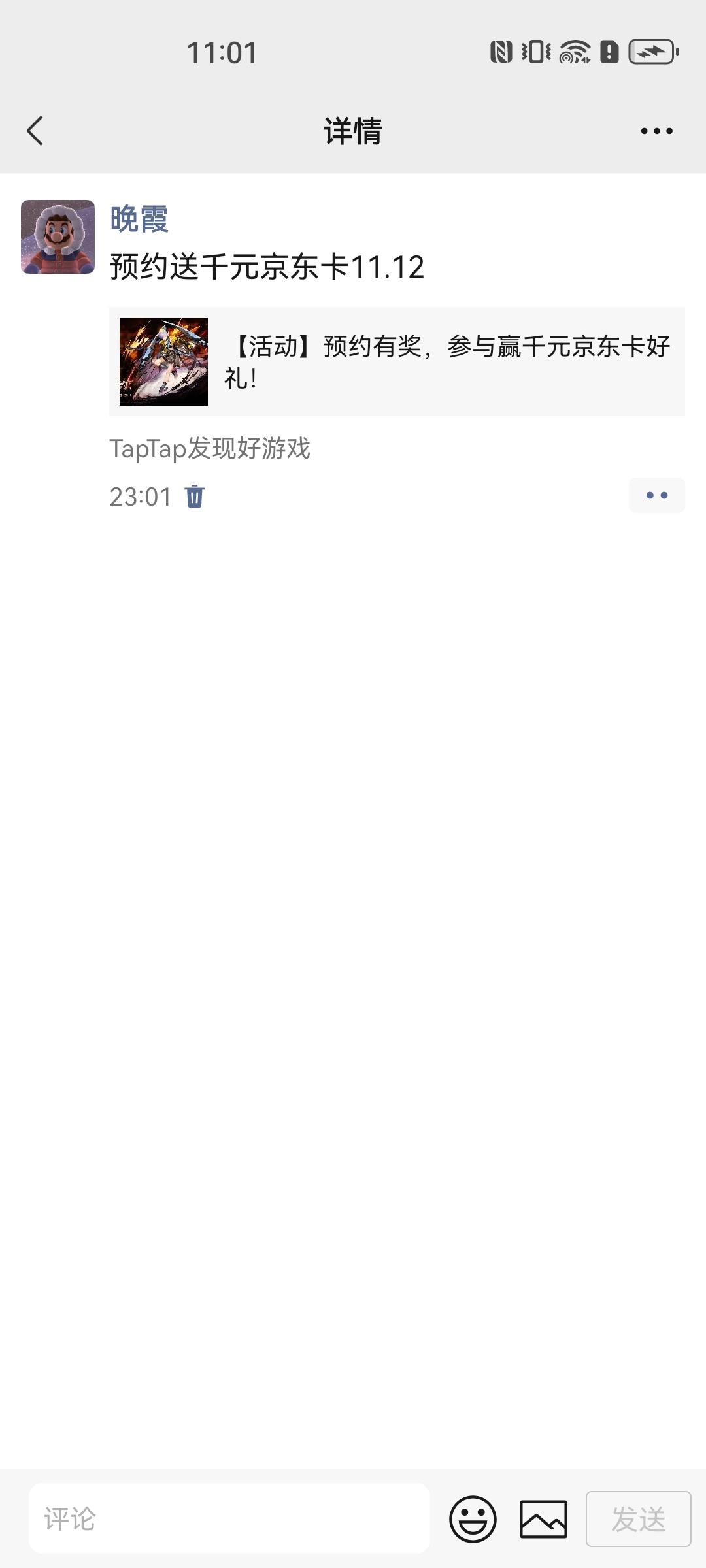The height and width of the screenshot is (1568, 706).
Task: Select the TapTap发现好游戏 source label
Action: [x=210, y=449]
